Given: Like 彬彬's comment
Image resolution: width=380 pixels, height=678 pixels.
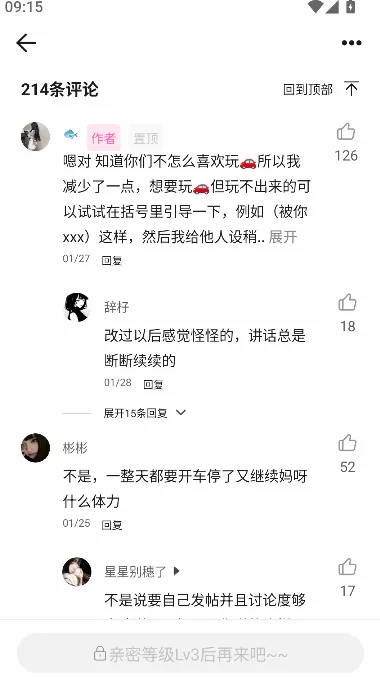Looking at the screenshot, I should coord(348,443).
